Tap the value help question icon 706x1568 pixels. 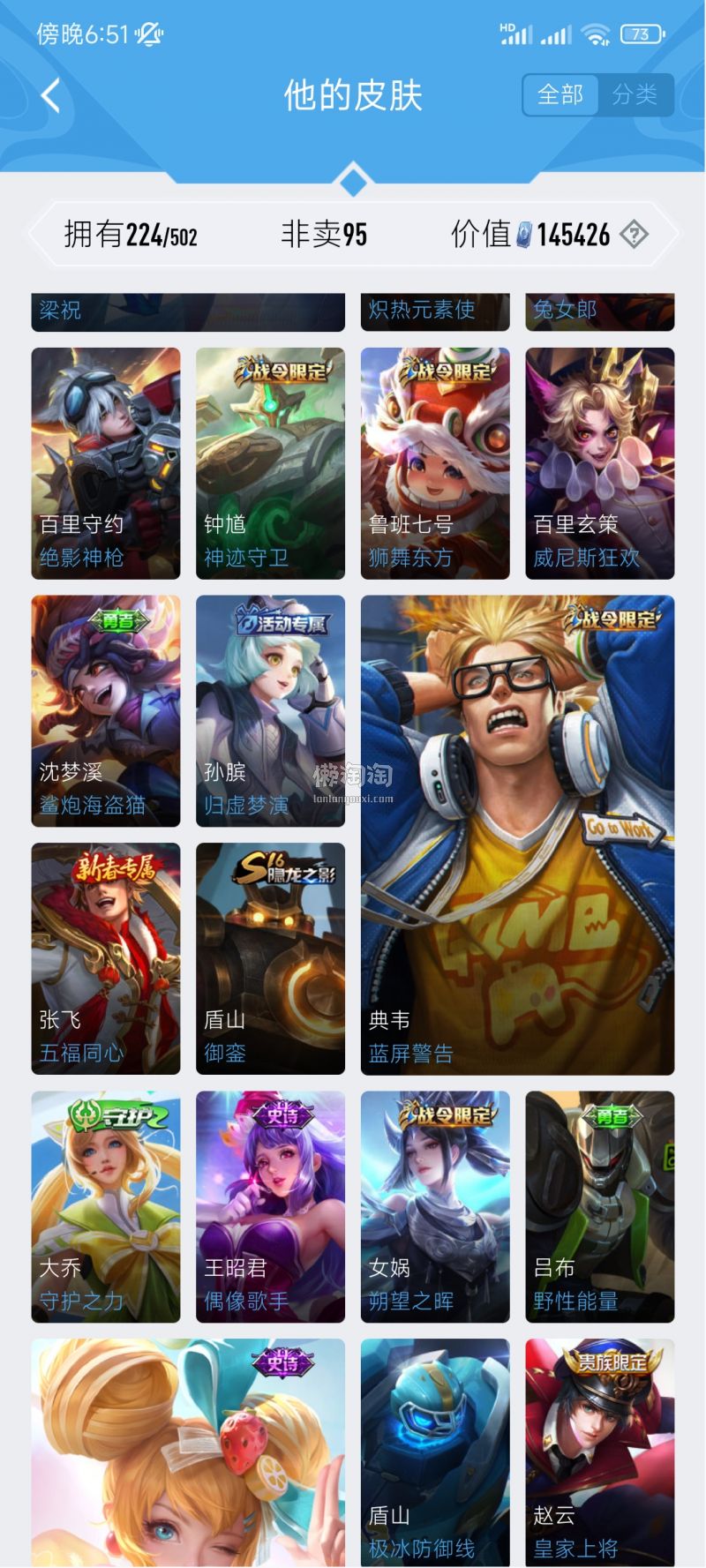click(x=634, y=234)
